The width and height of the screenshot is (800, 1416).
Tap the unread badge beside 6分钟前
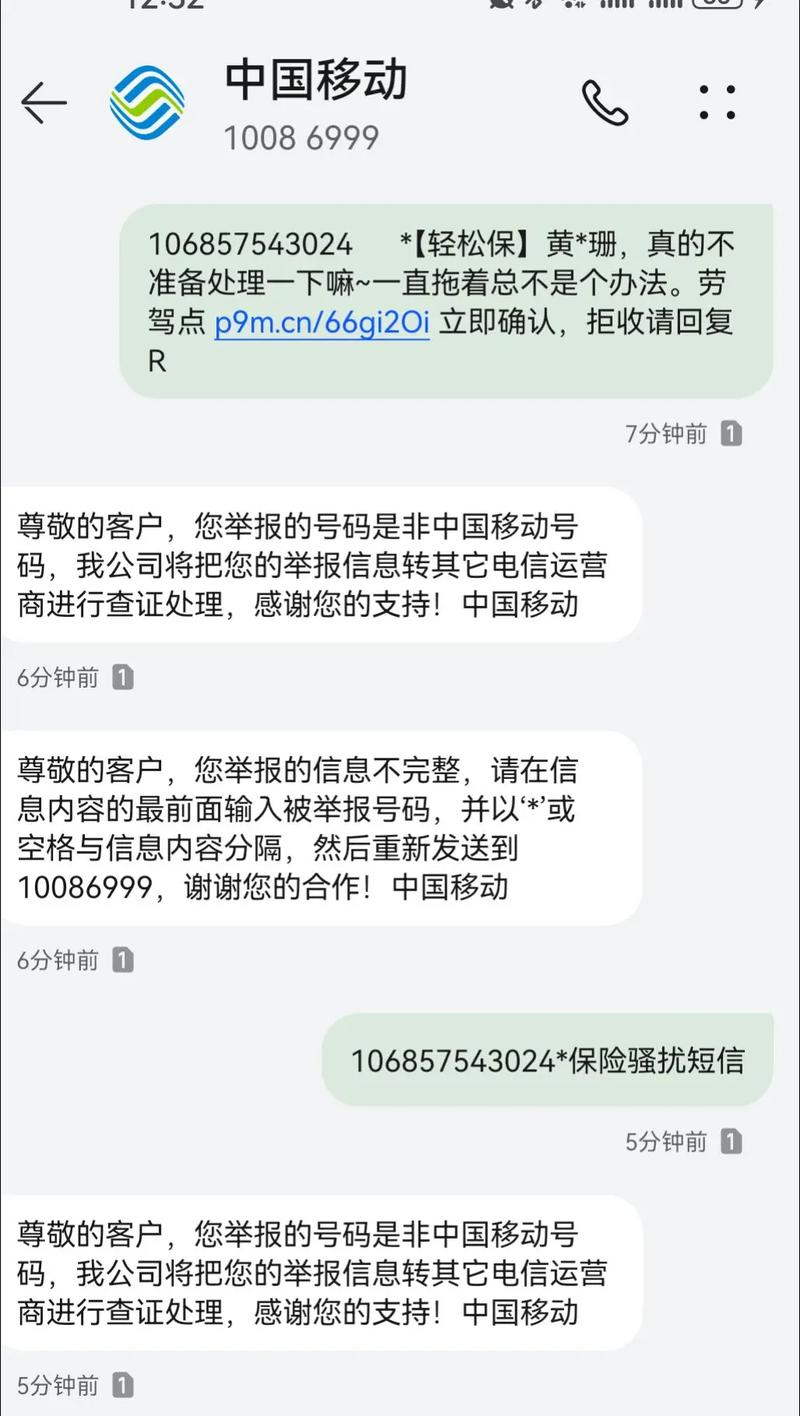(123, 677)
